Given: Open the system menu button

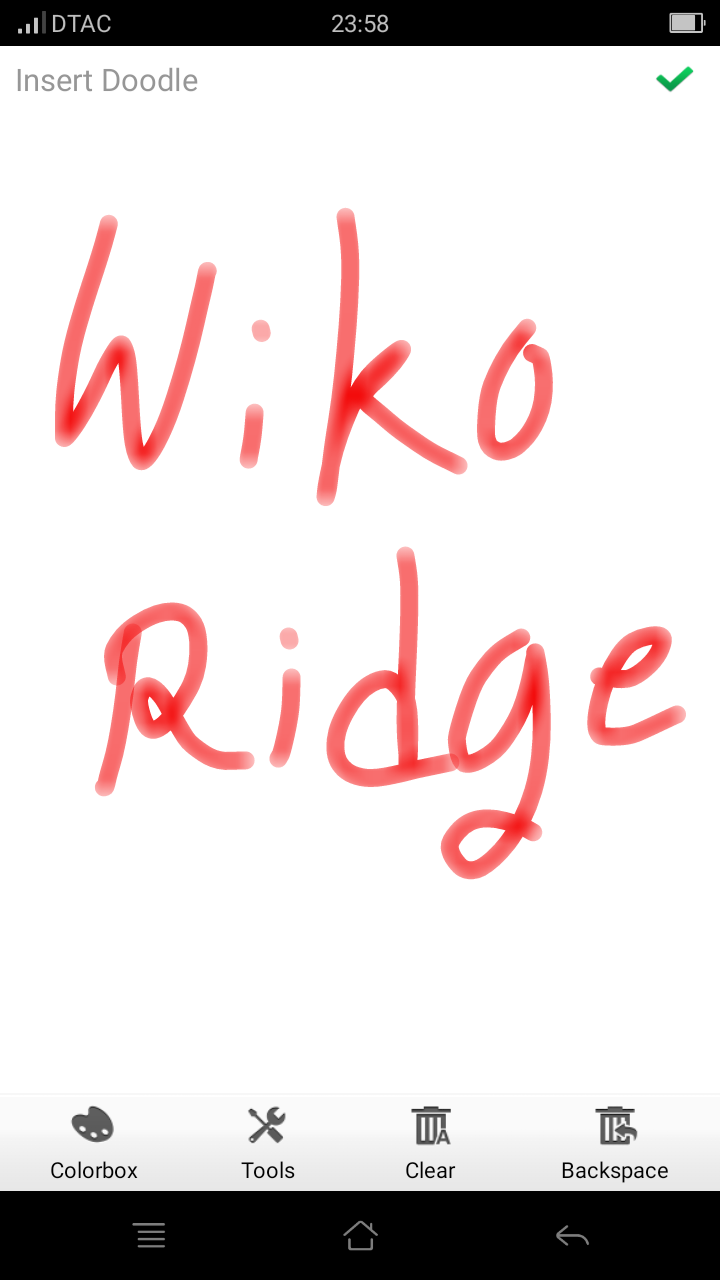Looking at the screenshot, I should click(150, 1237).
